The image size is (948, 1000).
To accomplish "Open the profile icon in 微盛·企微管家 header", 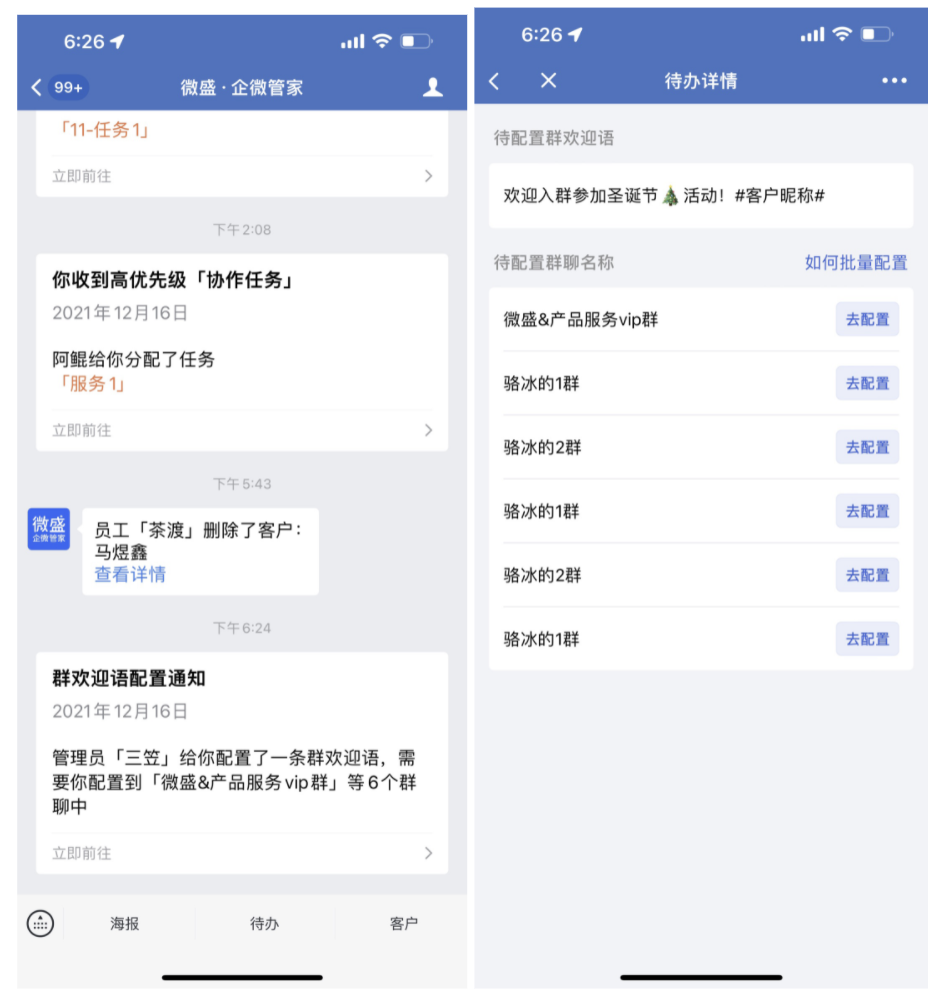I will click(x=432, y=88).
